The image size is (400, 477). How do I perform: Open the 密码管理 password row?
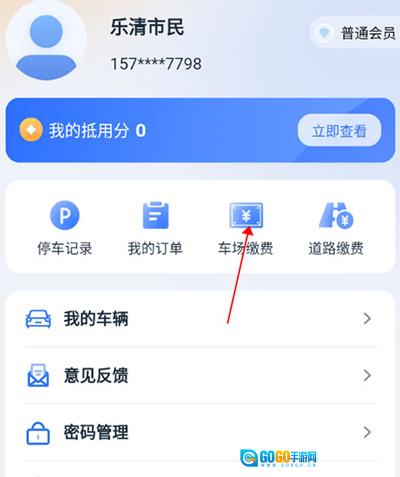[x=200, y=432]
